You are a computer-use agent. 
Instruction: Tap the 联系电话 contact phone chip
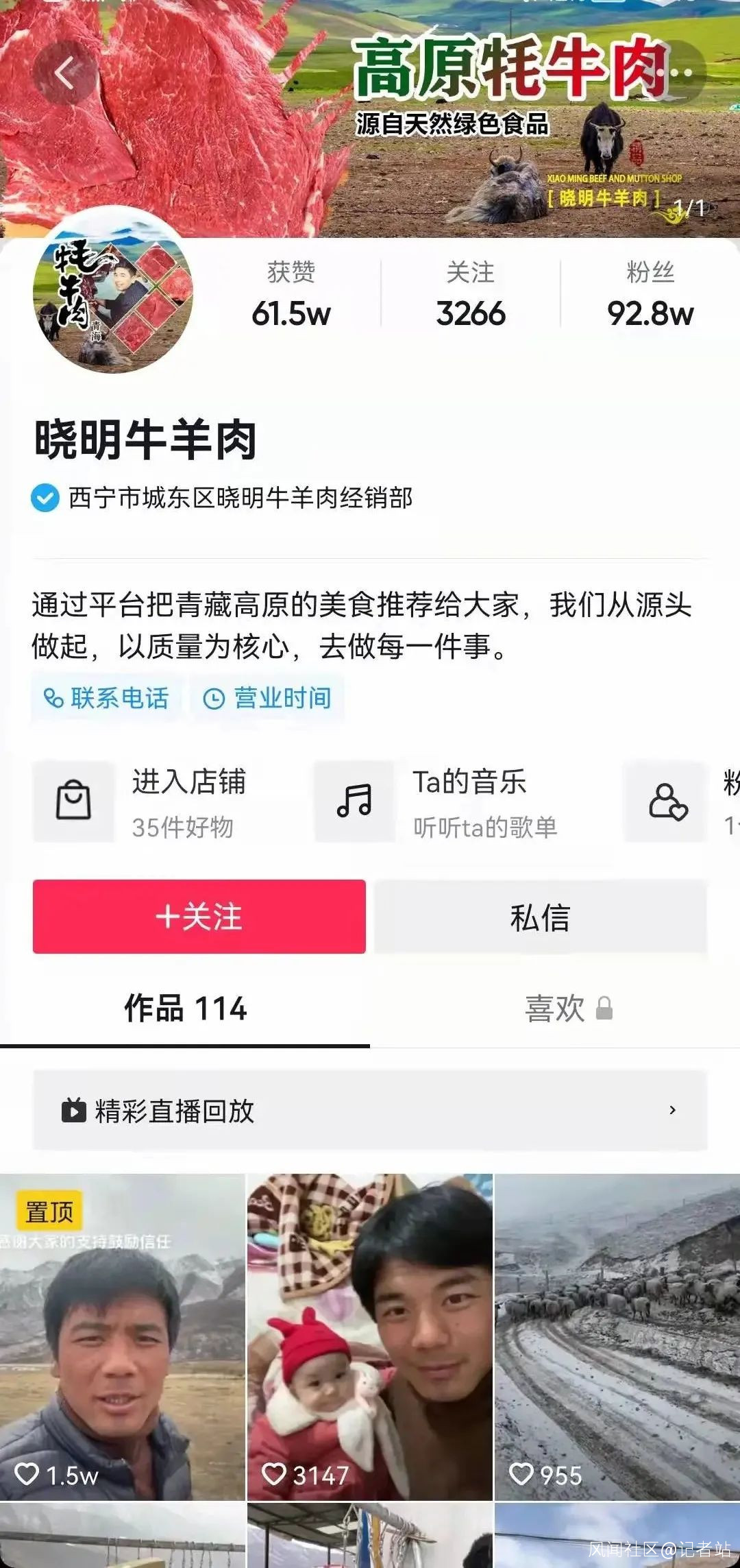point(107,698)
